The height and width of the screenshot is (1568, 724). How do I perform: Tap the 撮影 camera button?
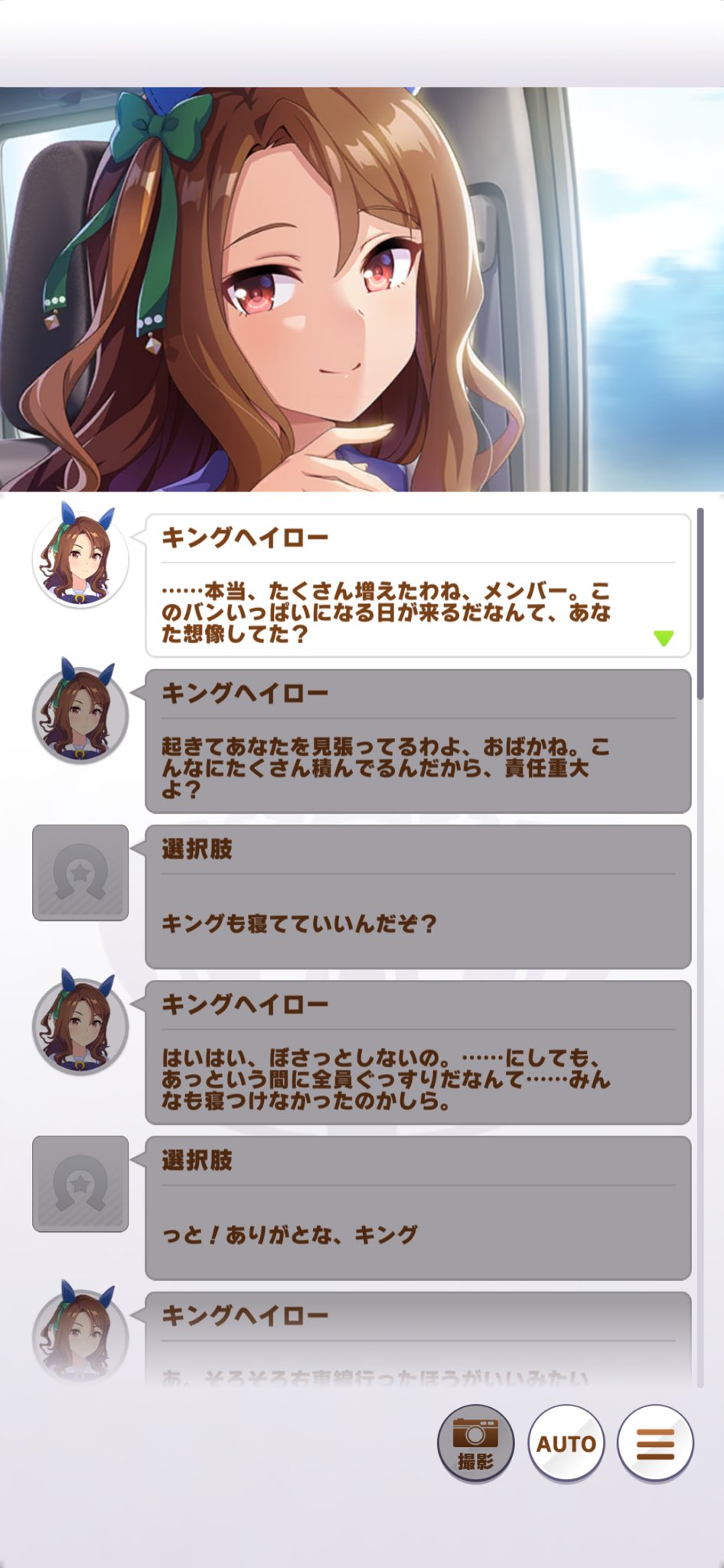coord(475,1443)
